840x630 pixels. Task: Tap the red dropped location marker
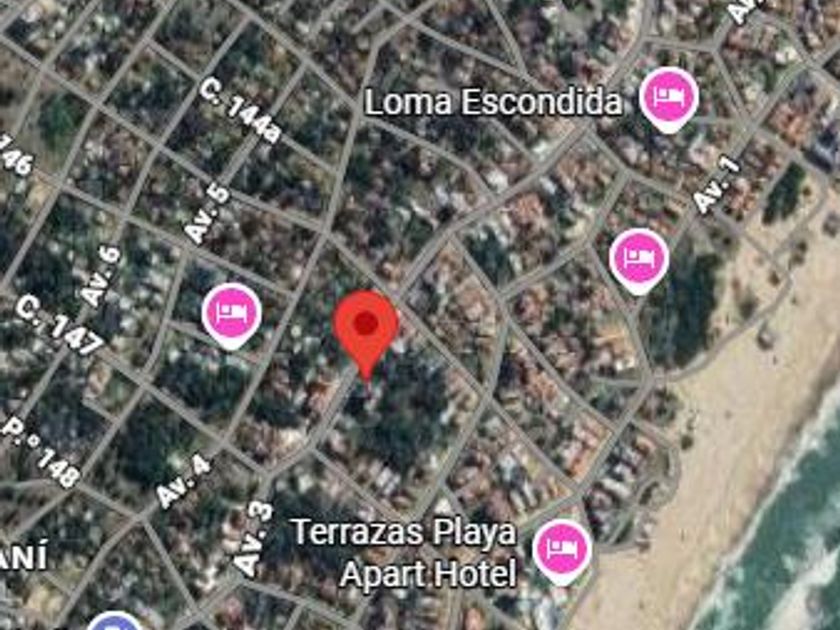365,334
